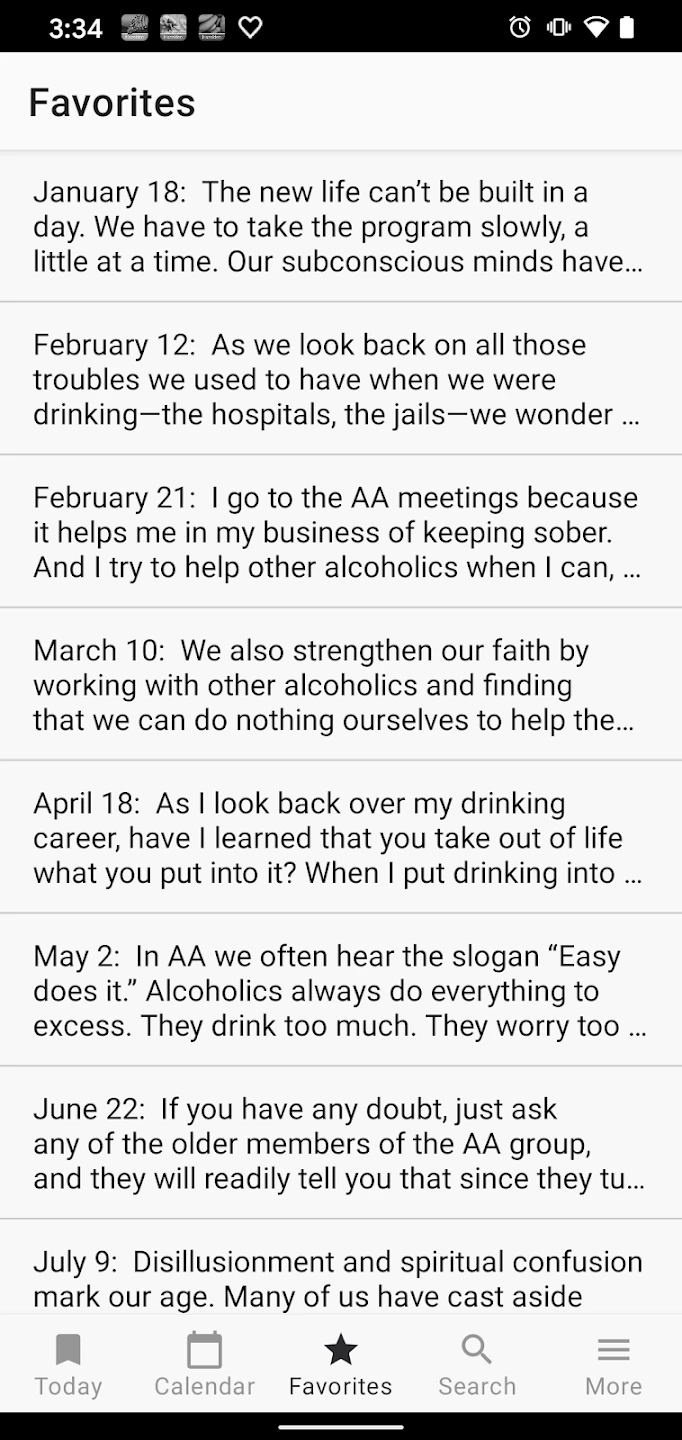The width and height of the screenshot is (682, 1440).
Task: Open the January 18 favorite entry
Action: pyautogui.click(x=340, y=227)
